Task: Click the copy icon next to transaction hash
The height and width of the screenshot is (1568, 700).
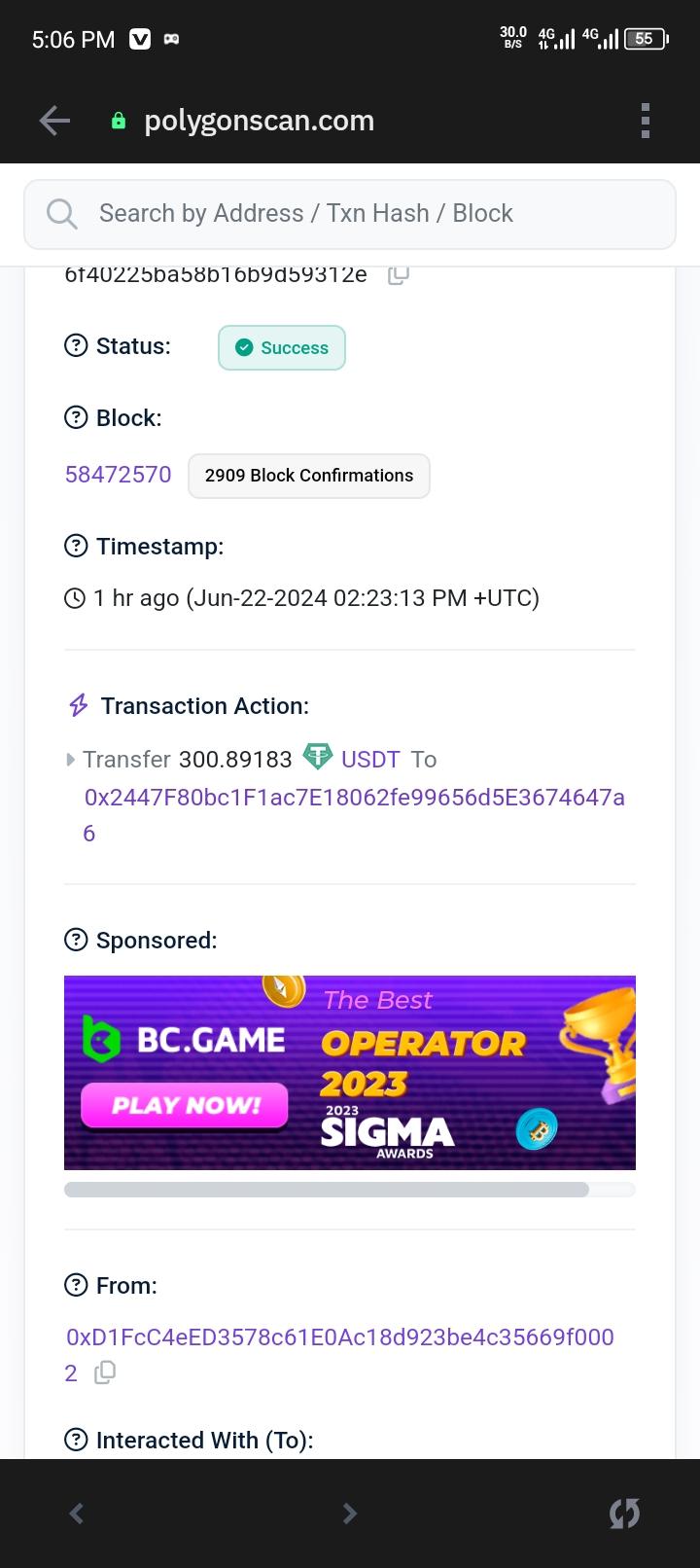Action: (x=398, y=274)
